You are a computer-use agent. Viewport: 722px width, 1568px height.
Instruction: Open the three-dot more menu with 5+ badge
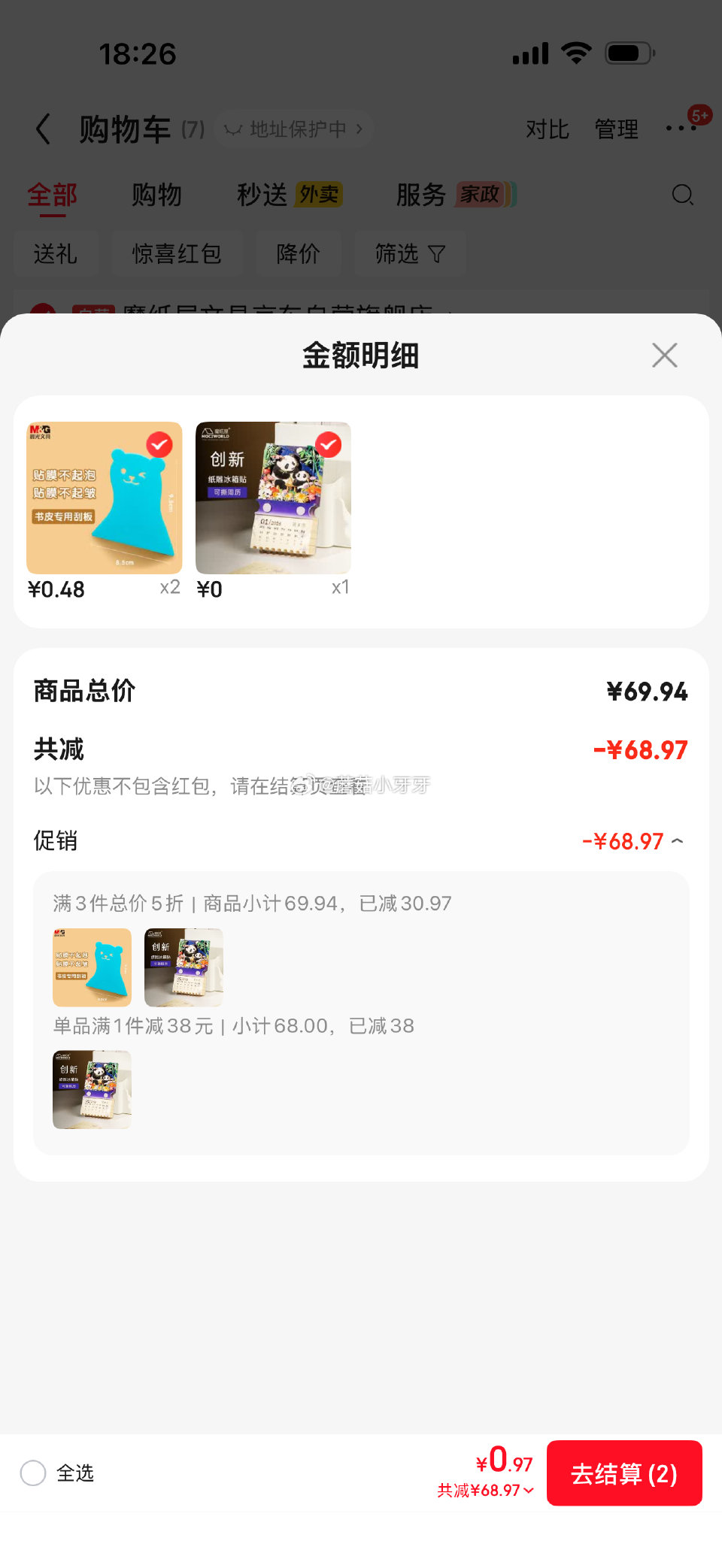click(681, 129)
